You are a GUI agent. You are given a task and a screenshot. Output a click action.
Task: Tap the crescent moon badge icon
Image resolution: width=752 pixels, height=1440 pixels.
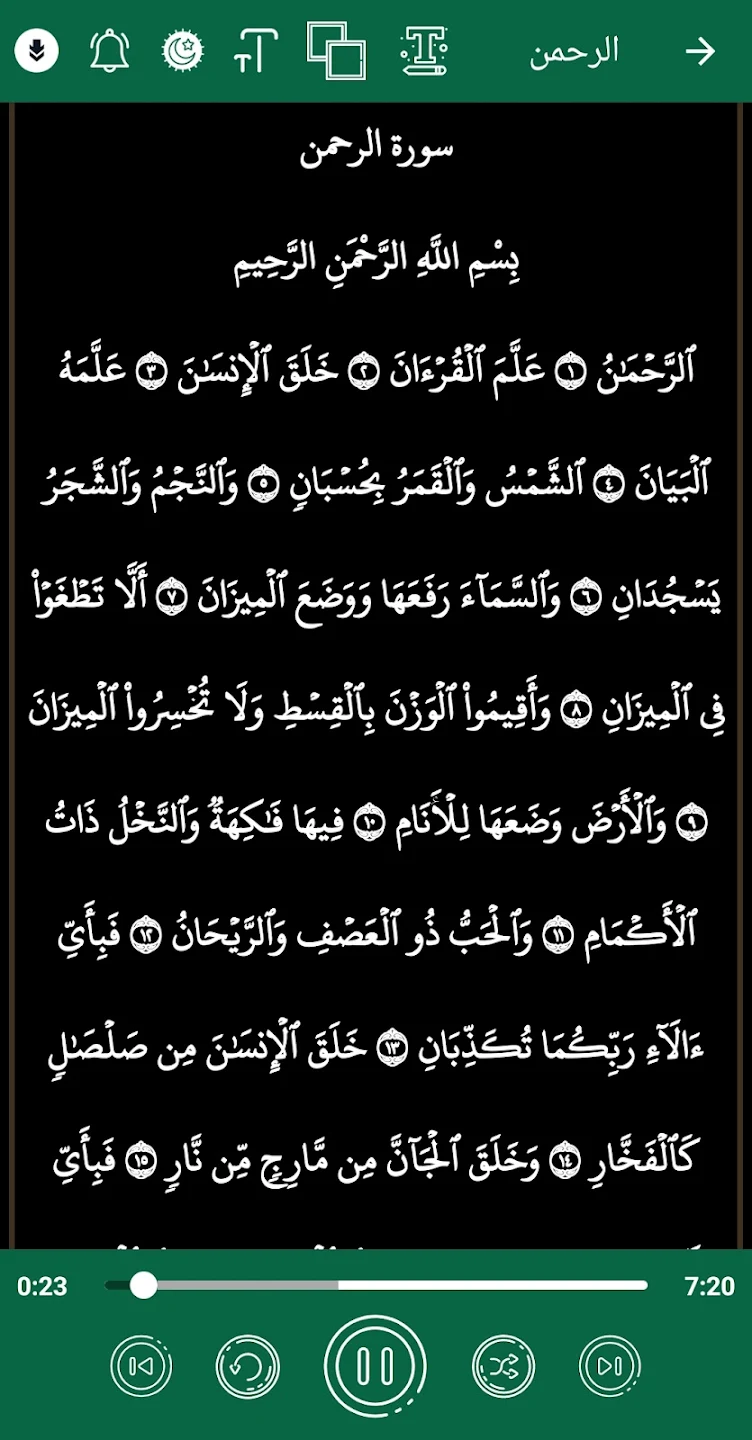(183, 51)
